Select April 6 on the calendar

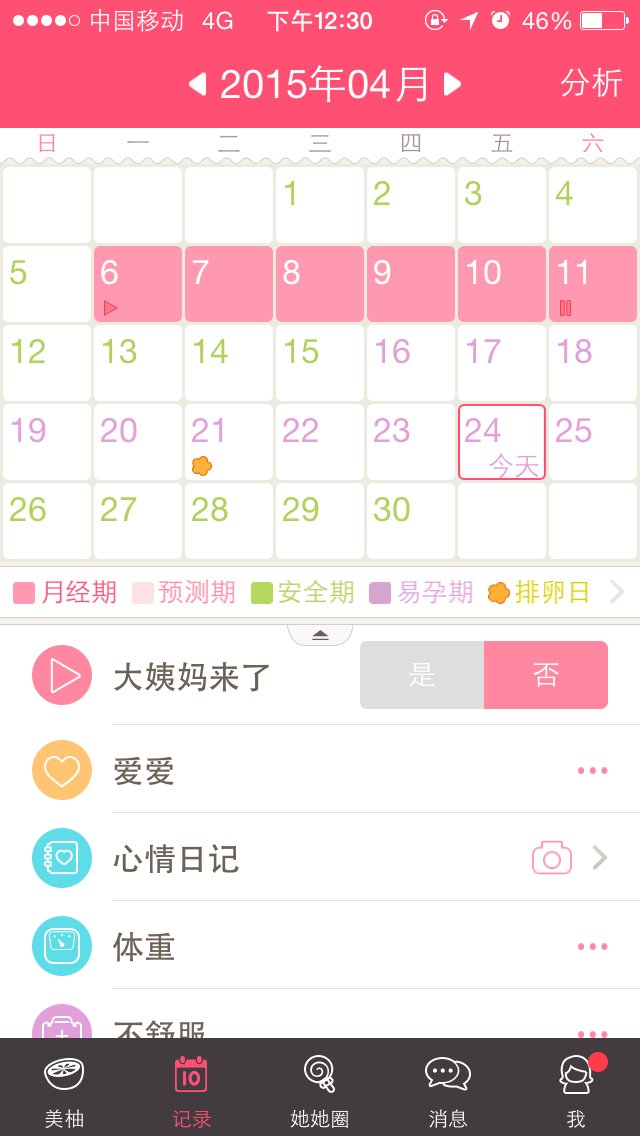click(138, 284)
